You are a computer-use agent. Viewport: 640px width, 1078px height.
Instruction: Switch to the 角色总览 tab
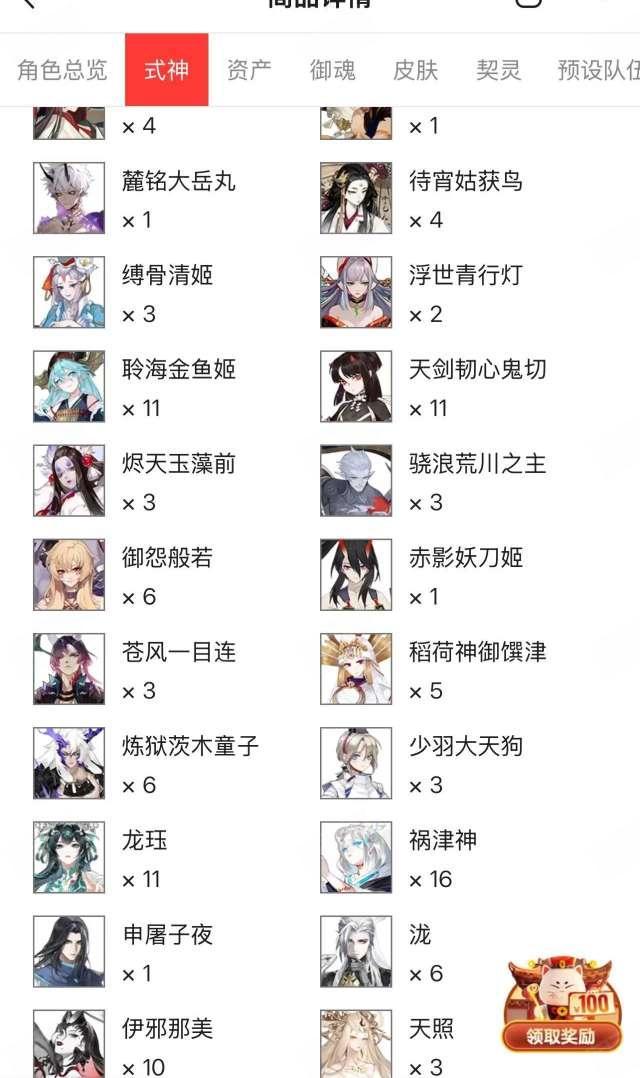[62, 70]
